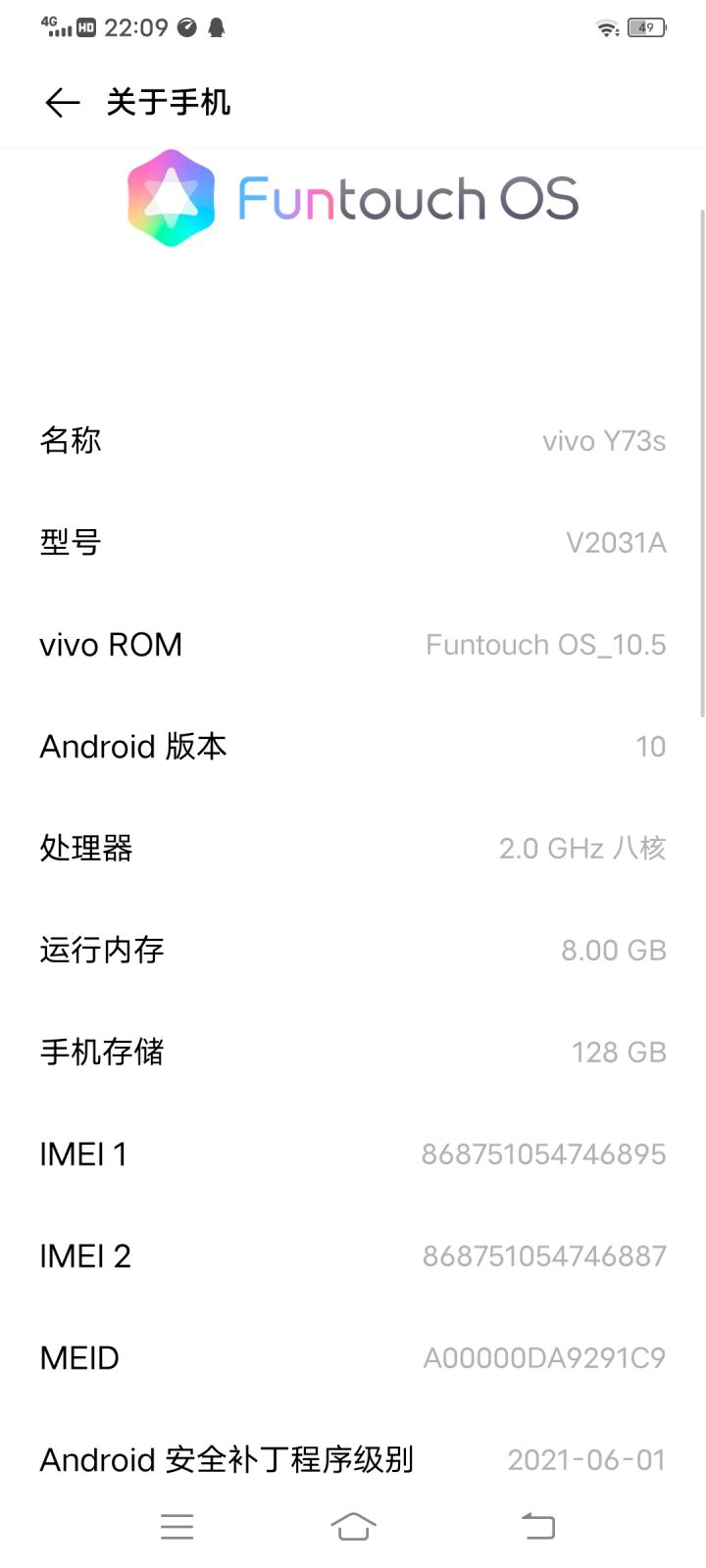The image size is (706, 1568).
Task: Go back from the 关于手机 page
Action: (x=62, y=102)
